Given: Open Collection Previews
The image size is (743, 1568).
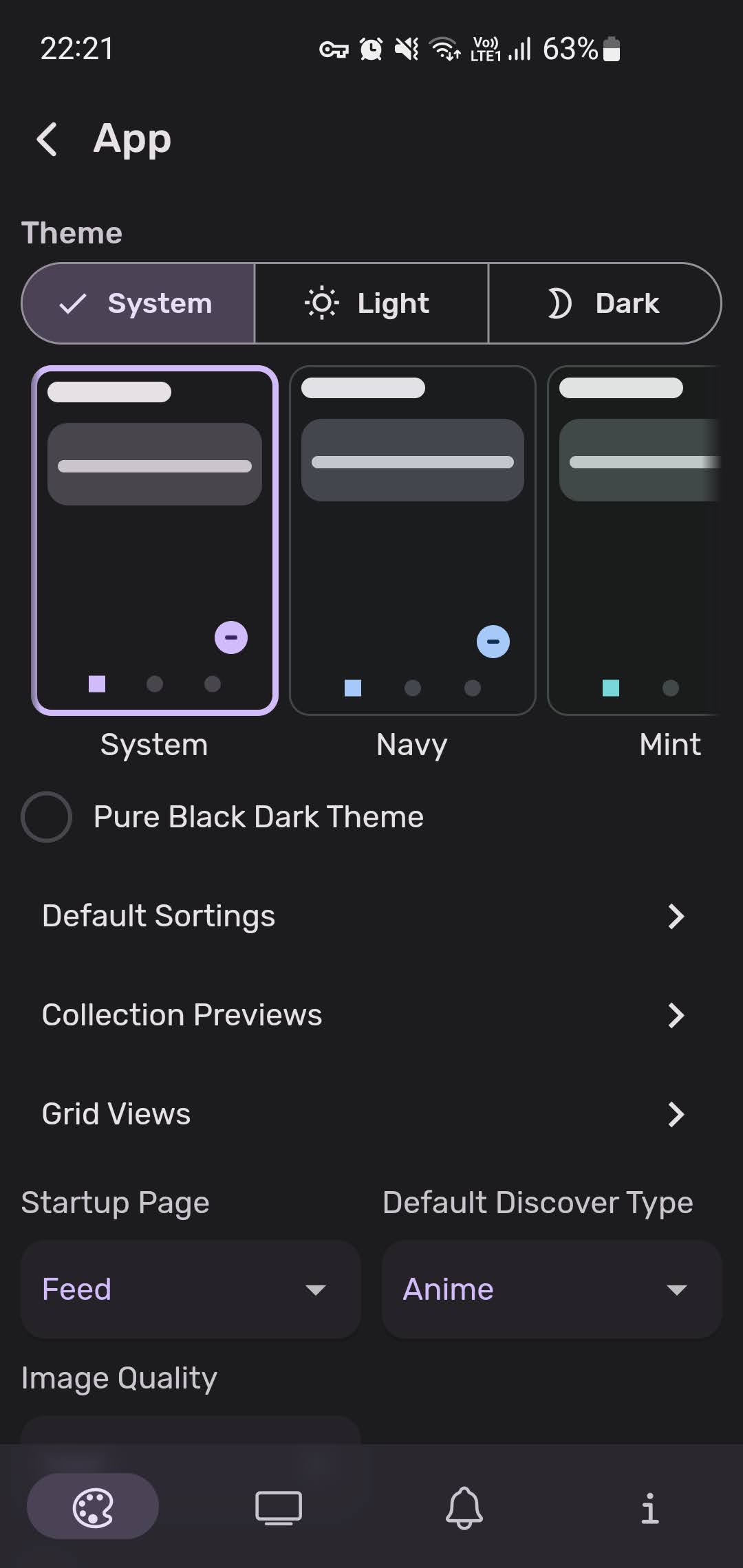Looking at the screenshot, I should point(371,1015).
